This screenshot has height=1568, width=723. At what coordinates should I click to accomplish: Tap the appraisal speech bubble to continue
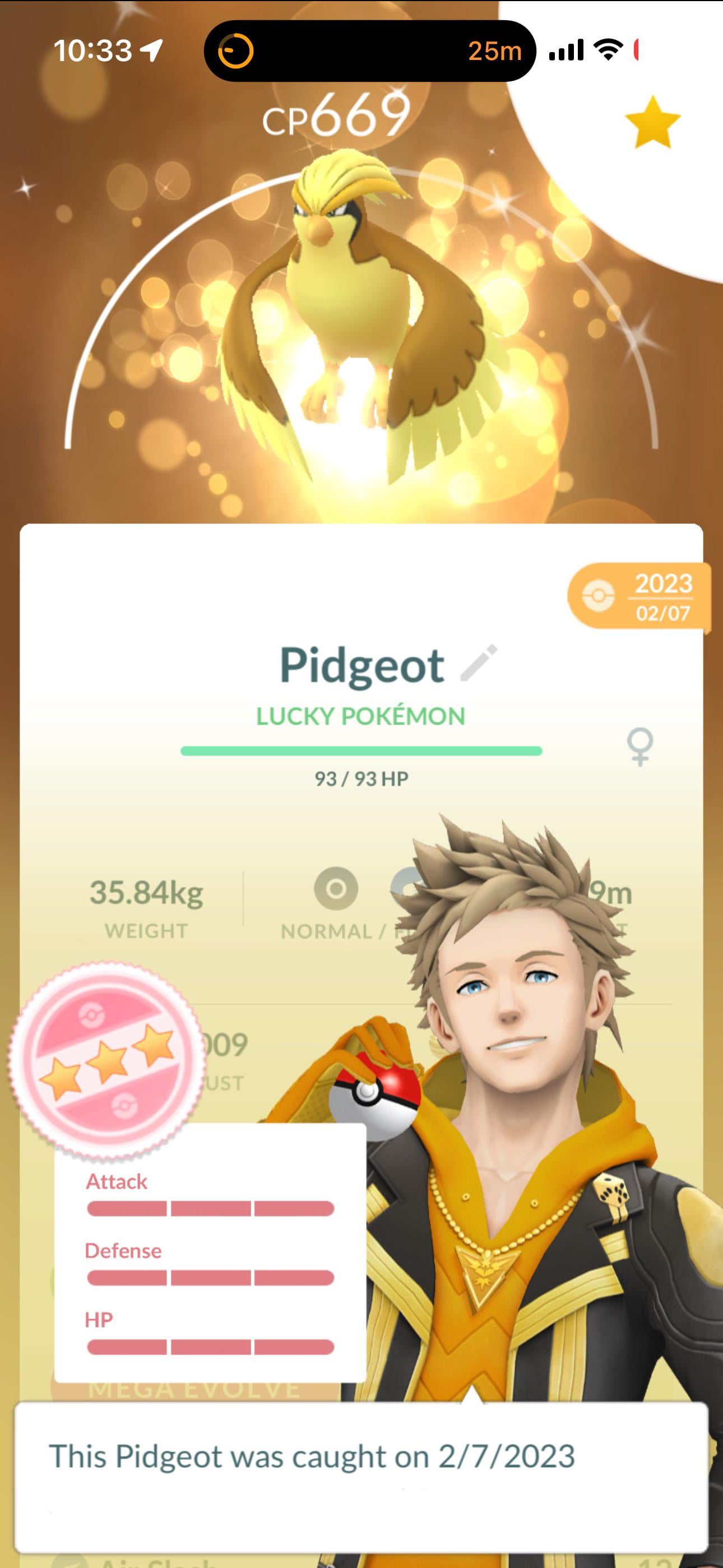[361, 1477]
